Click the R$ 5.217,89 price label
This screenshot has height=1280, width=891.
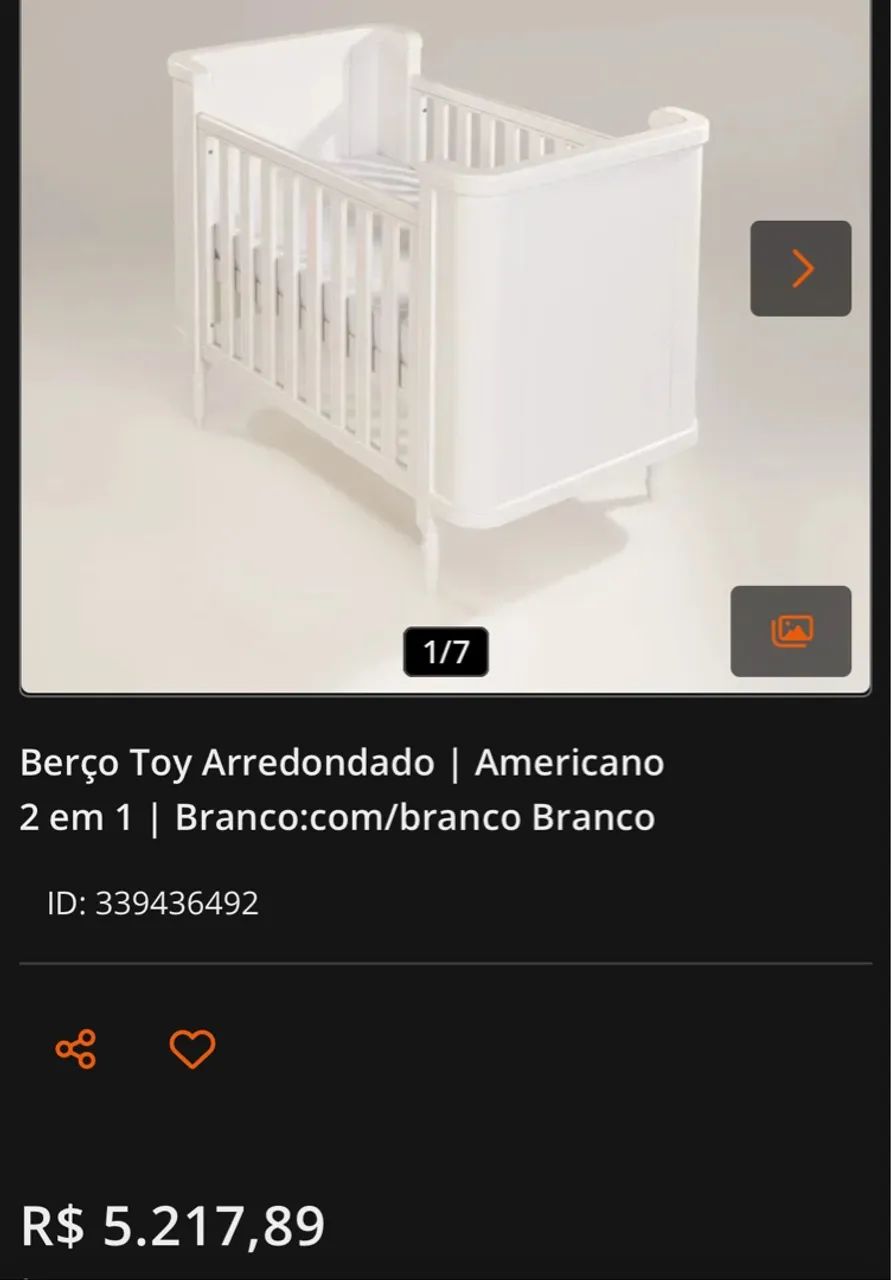click(x=170, y=1224)
